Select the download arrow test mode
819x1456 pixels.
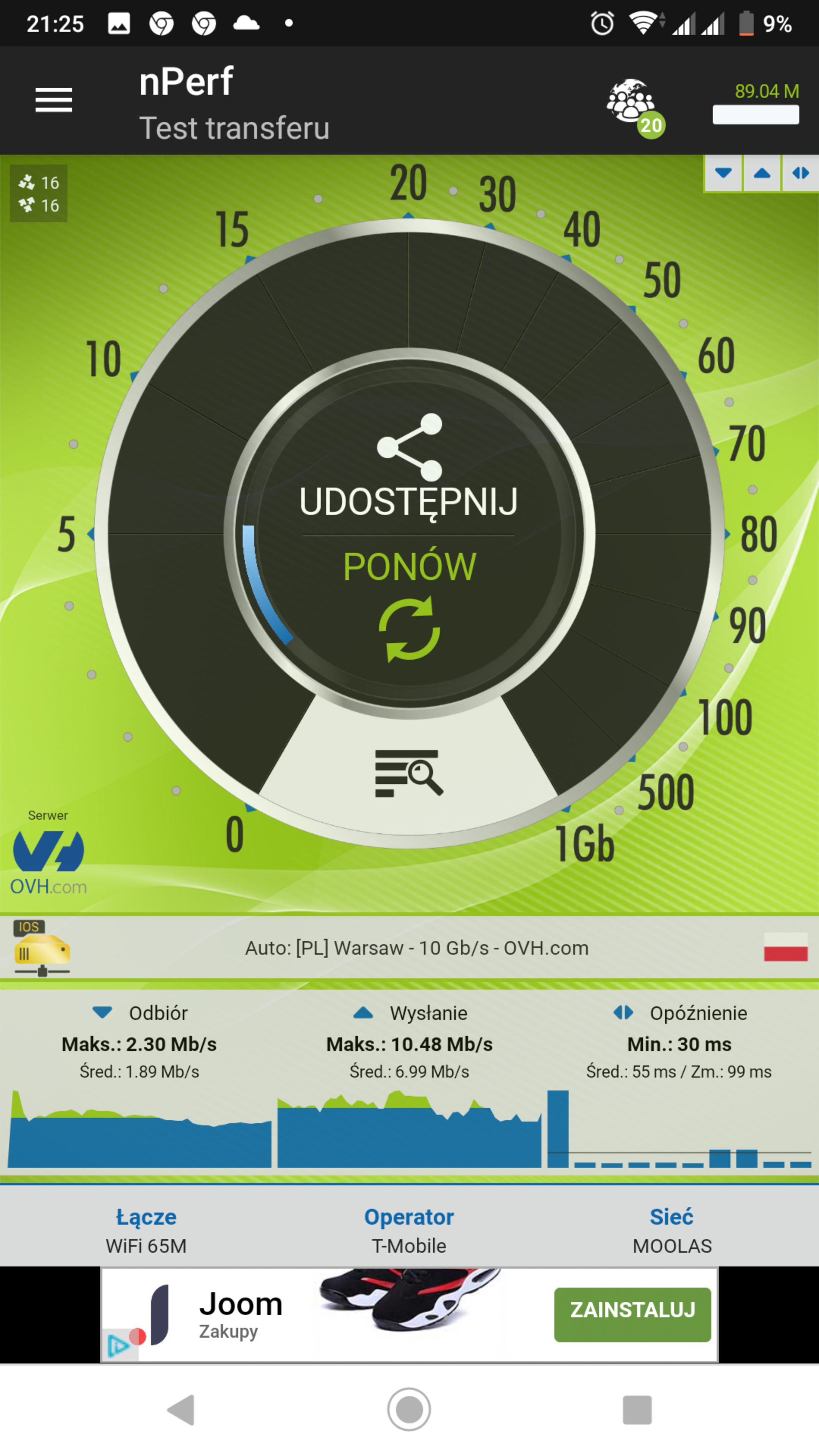(723, 173)
